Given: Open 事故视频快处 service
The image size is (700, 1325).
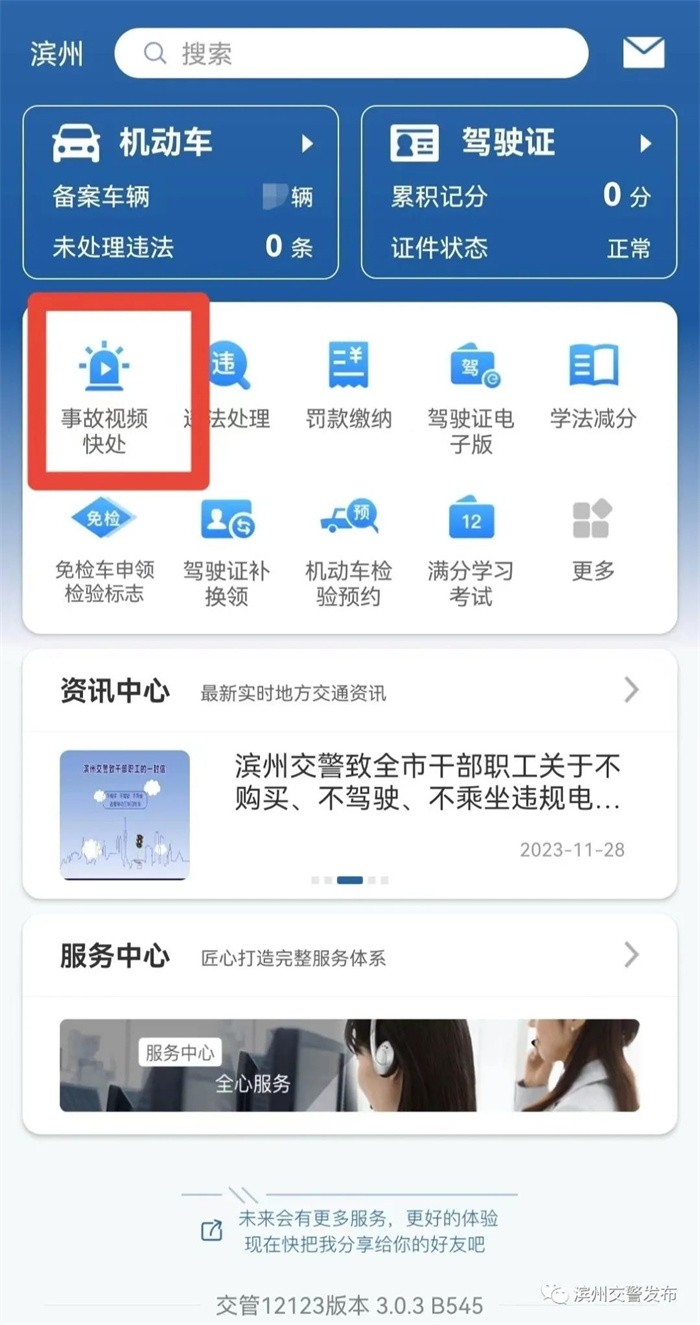Looking at the screenshot, I should point(104,396).
